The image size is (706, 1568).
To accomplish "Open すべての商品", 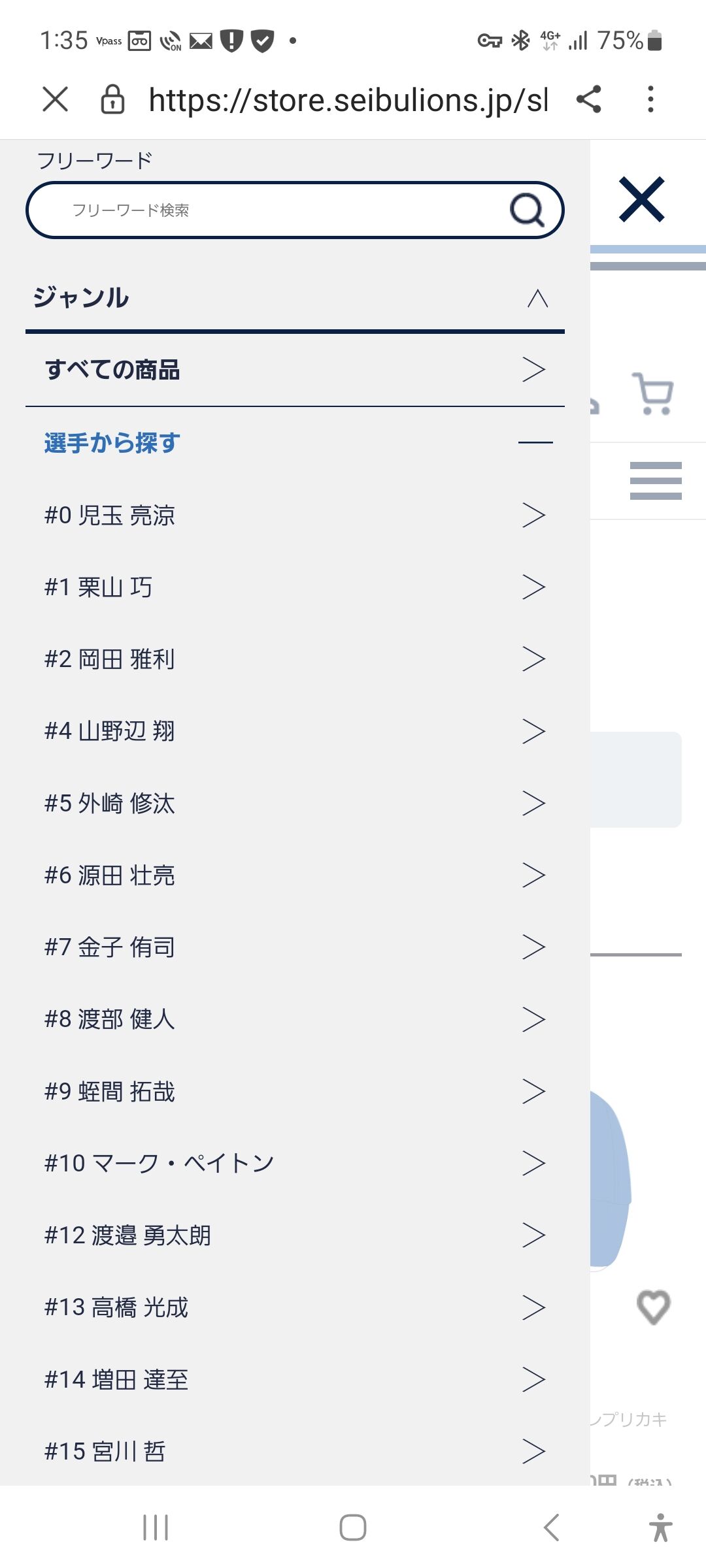I will (295, 370).
